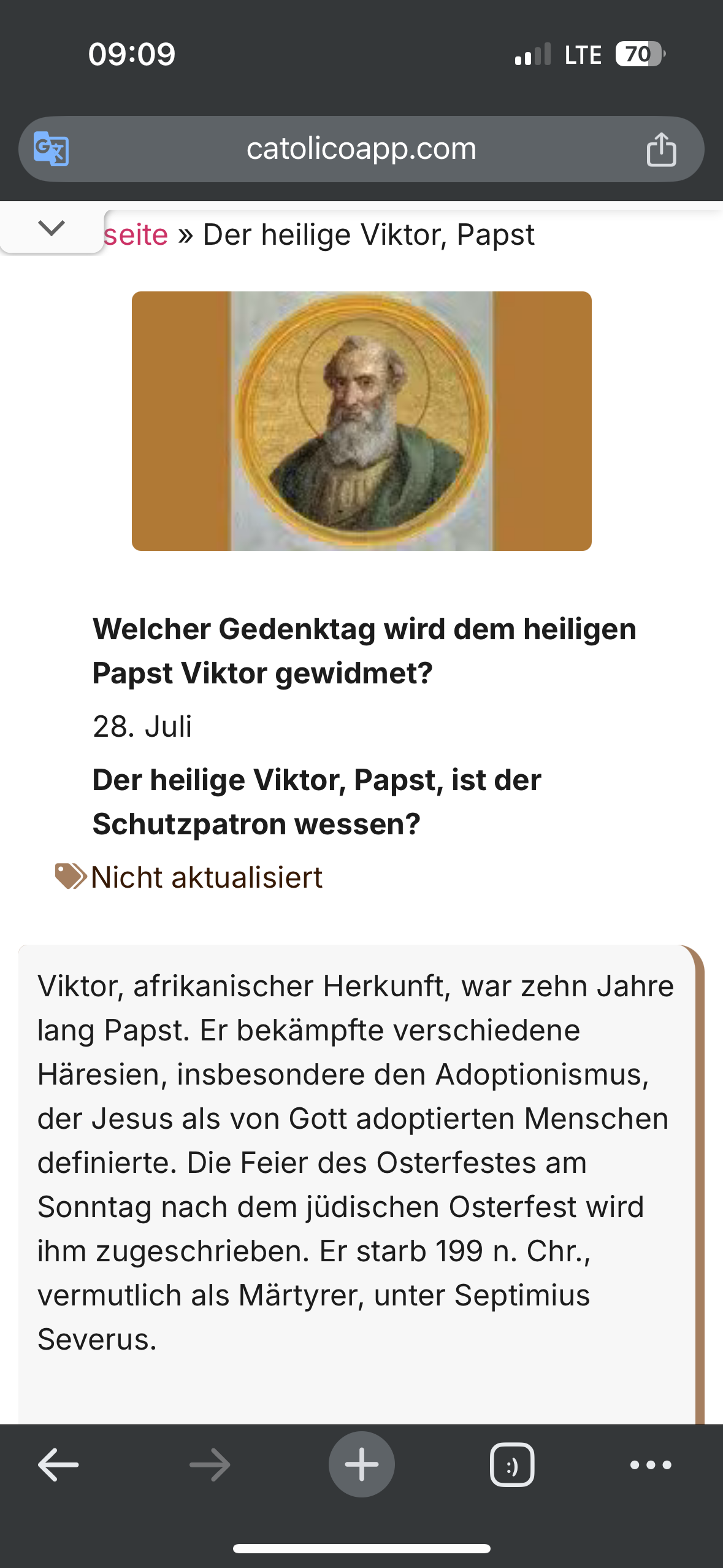723x1568 pixels.
Task: Go forward to the next page
Action: pos(210,1465)
